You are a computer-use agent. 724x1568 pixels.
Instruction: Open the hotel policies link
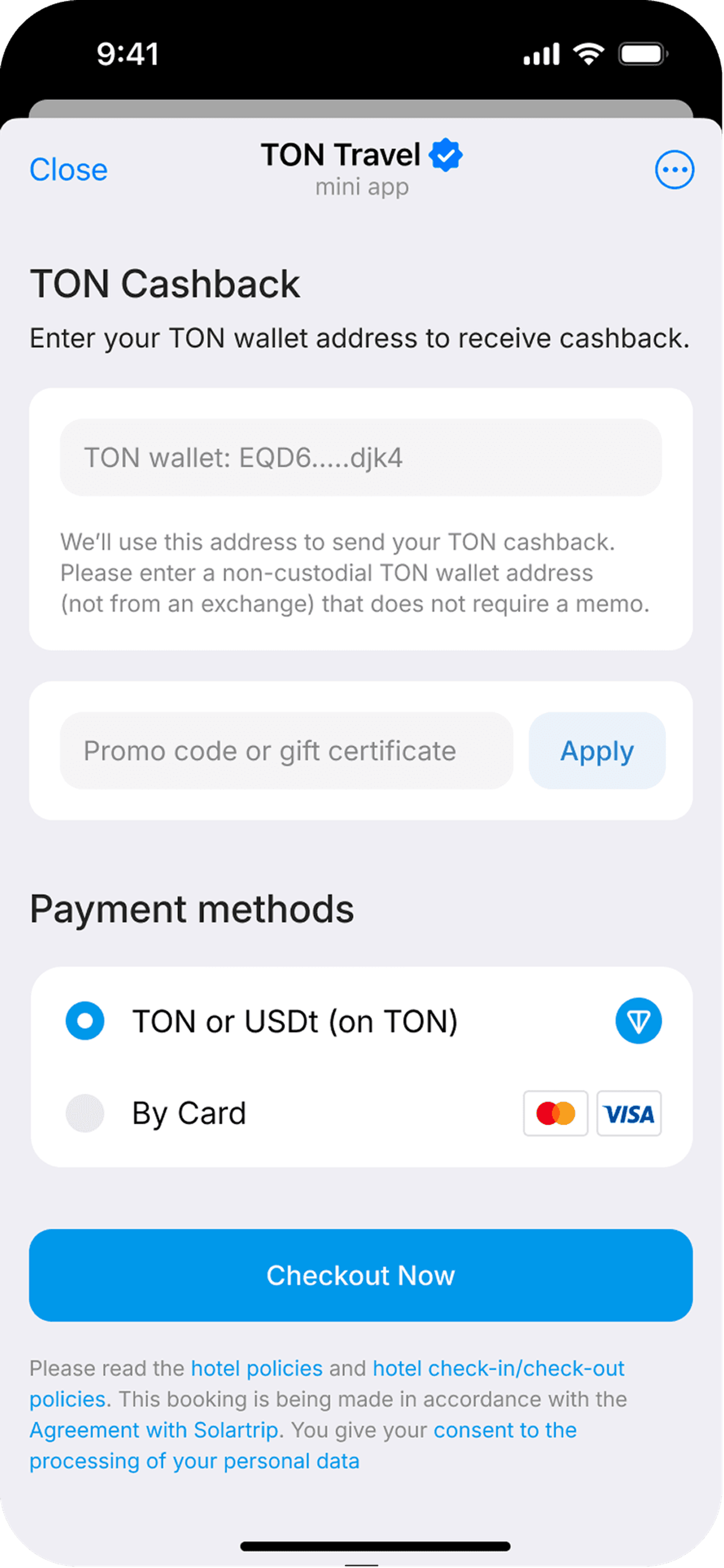(257, 1368)
